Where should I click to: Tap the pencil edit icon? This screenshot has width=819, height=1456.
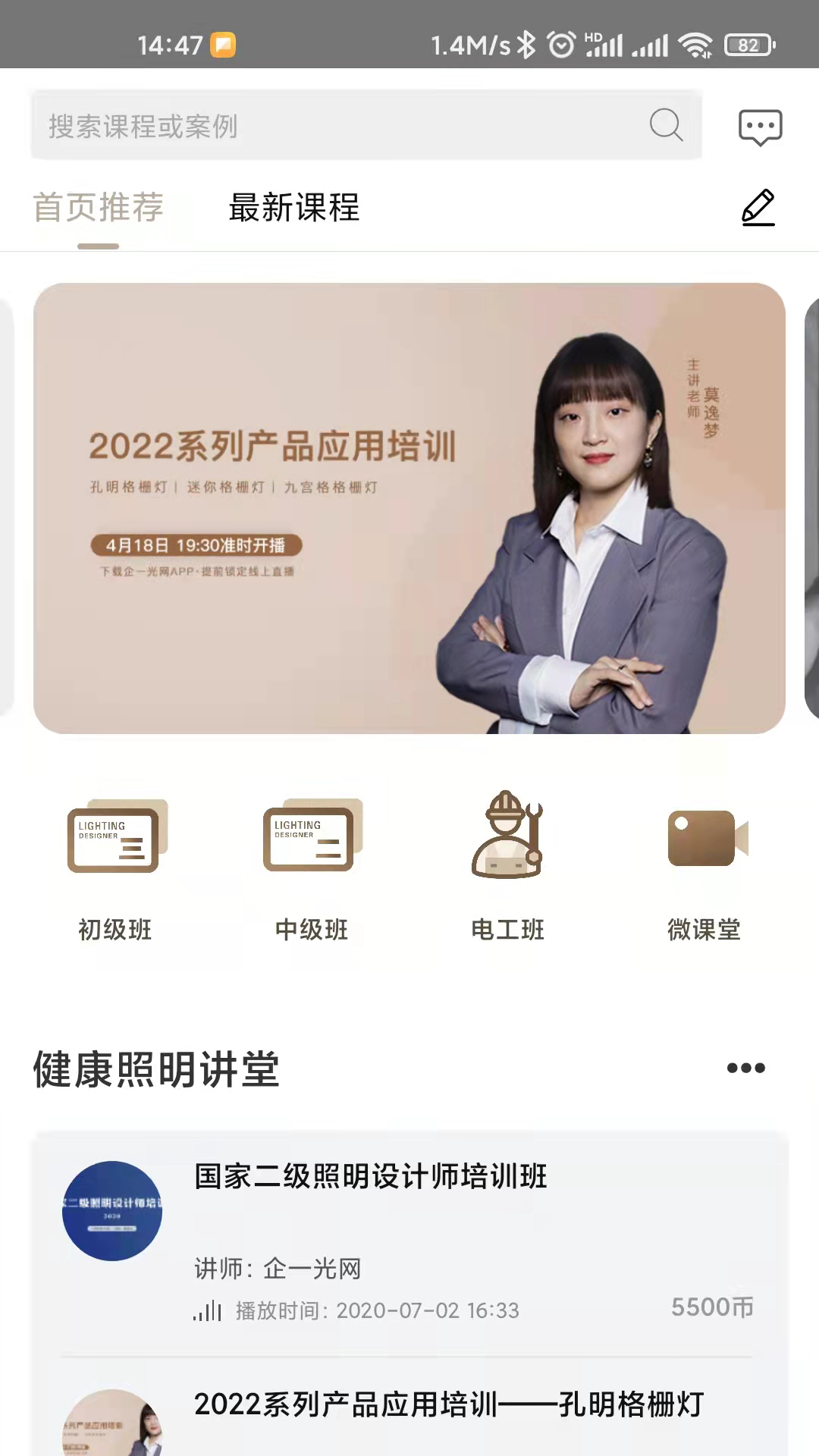[758, 208]
